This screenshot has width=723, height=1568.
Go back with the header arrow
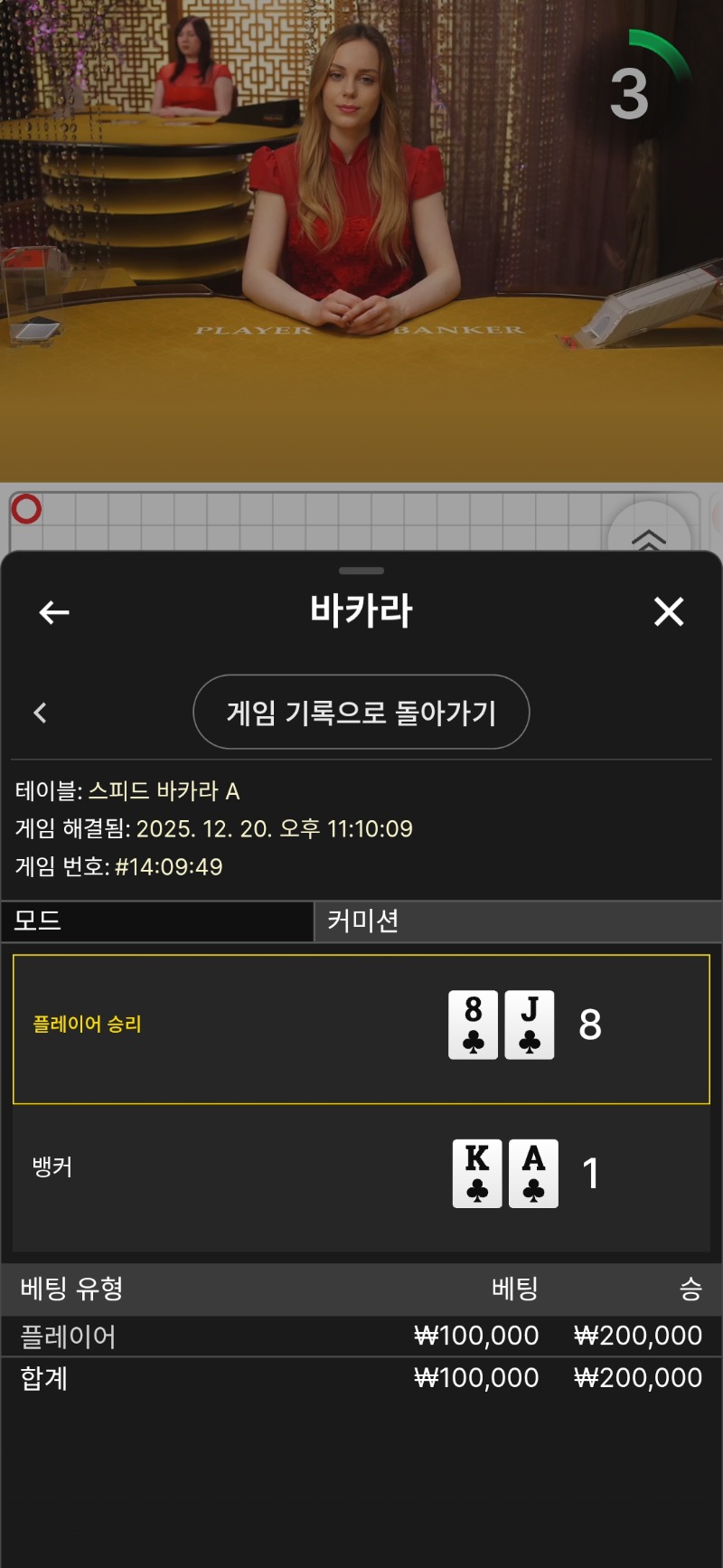54,612
